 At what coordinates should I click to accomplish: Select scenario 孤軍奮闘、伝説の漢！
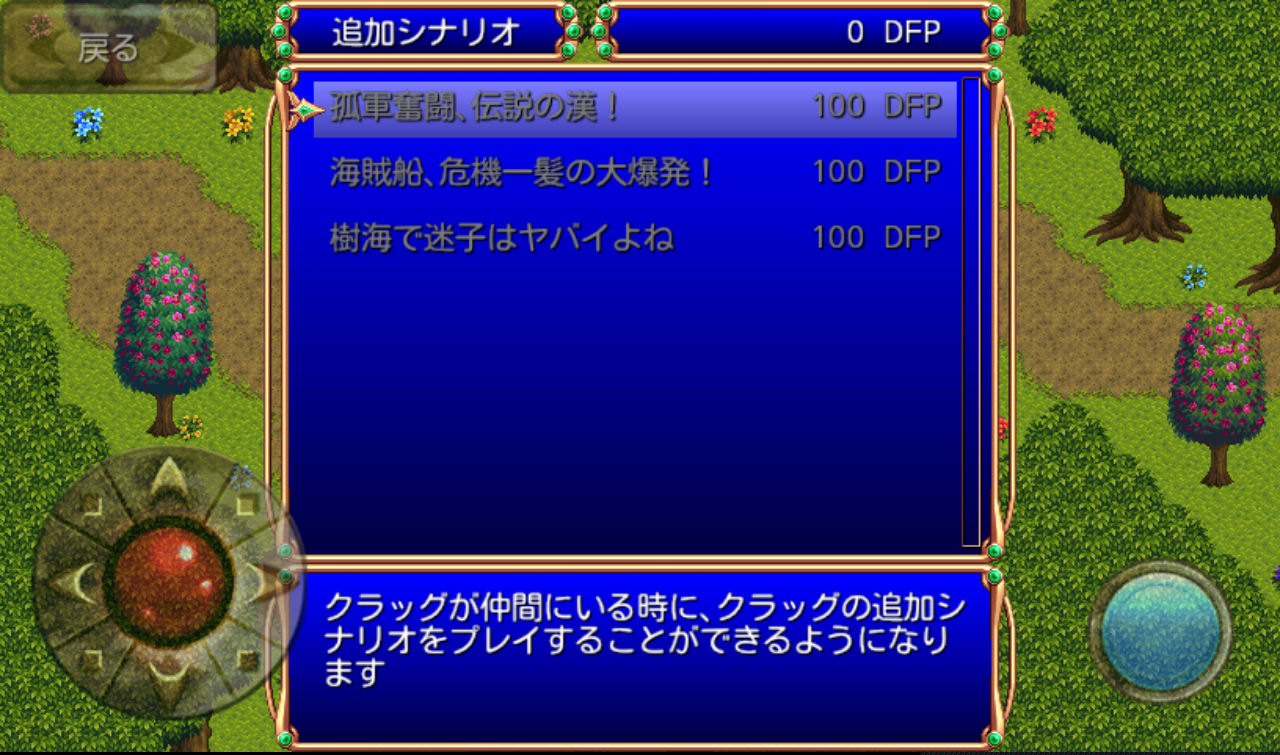click(x=634, y=108)
